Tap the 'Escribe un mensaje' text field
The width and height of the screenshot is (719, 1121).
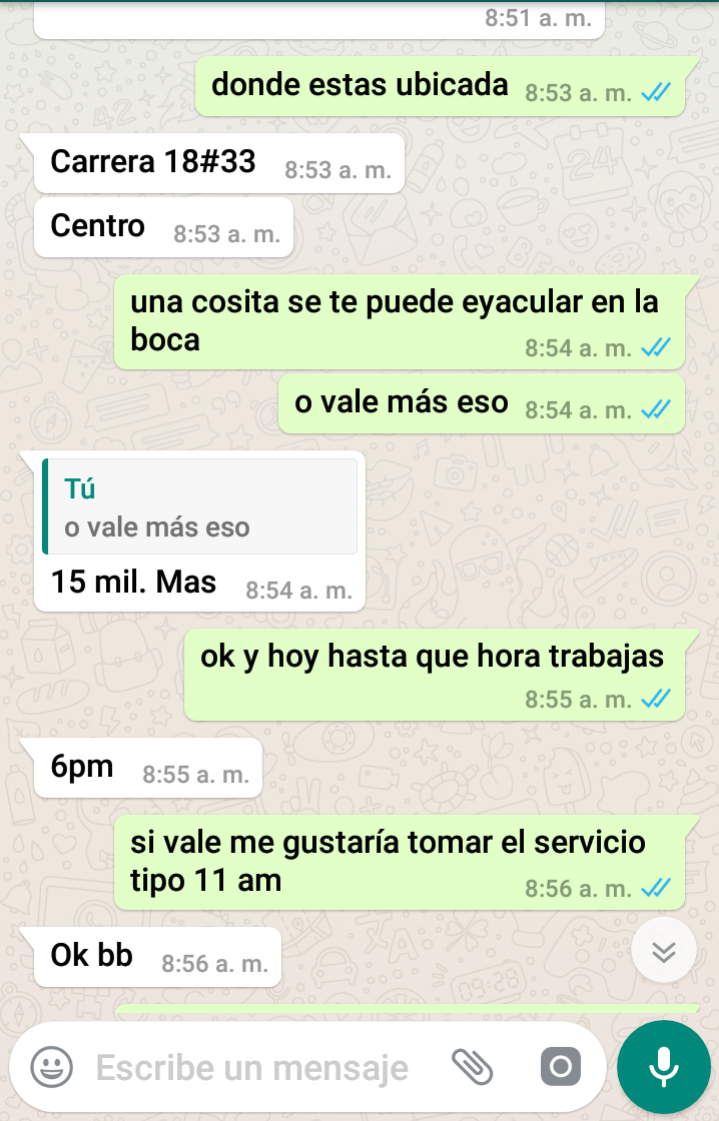click(x=252, y=1068)
